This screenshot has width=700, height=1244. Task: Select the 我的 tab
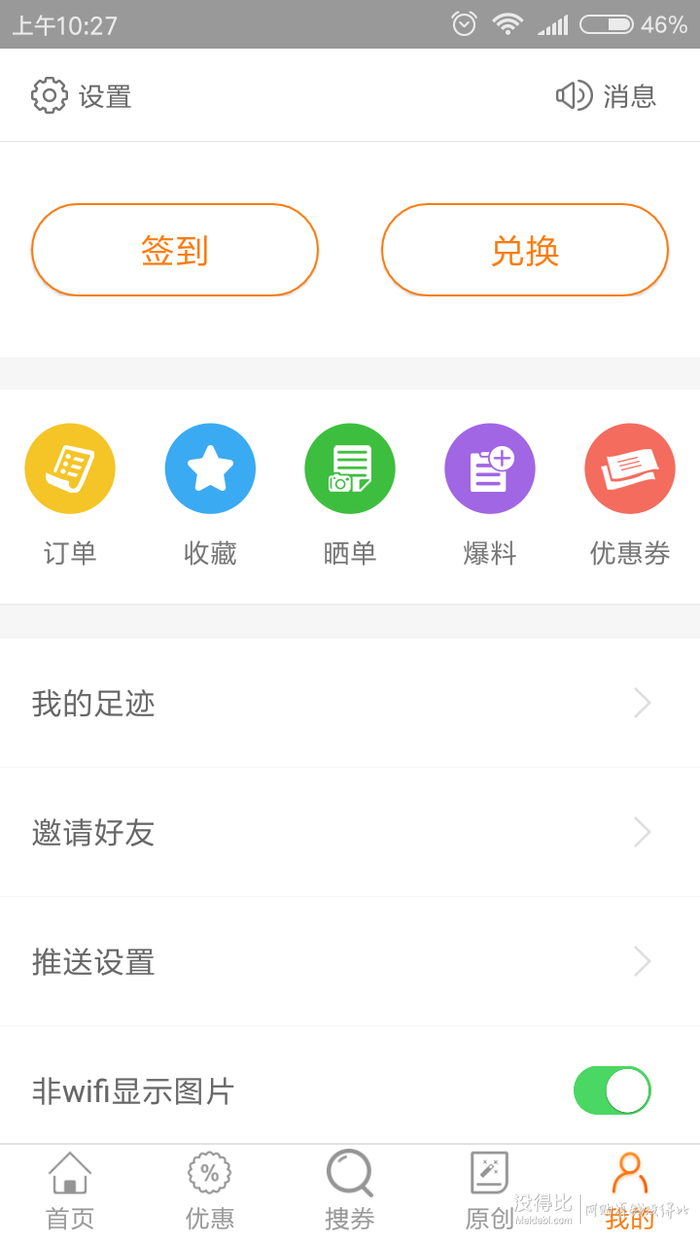630,1192
